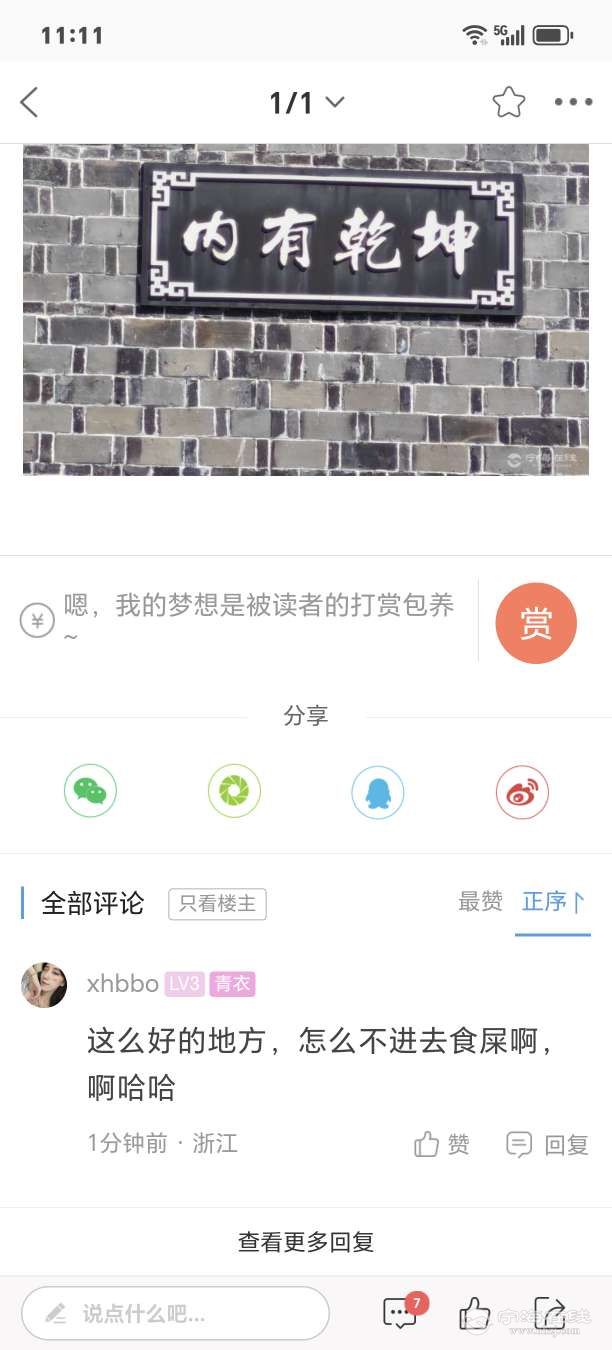Tap the orange 赏 reward button

[536, 623]
